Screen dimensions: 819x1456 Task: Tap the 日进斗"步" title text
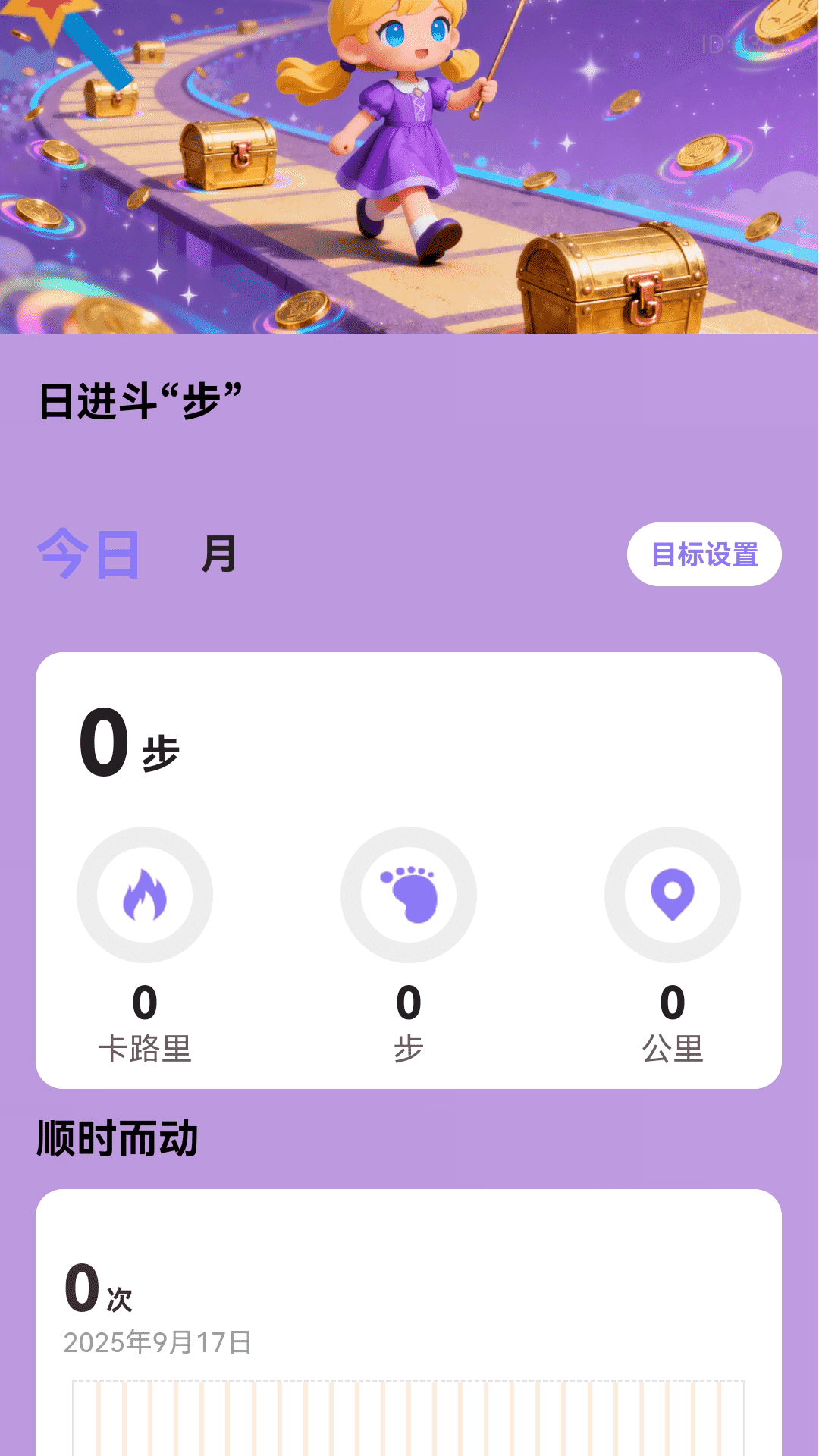(141, 397)
